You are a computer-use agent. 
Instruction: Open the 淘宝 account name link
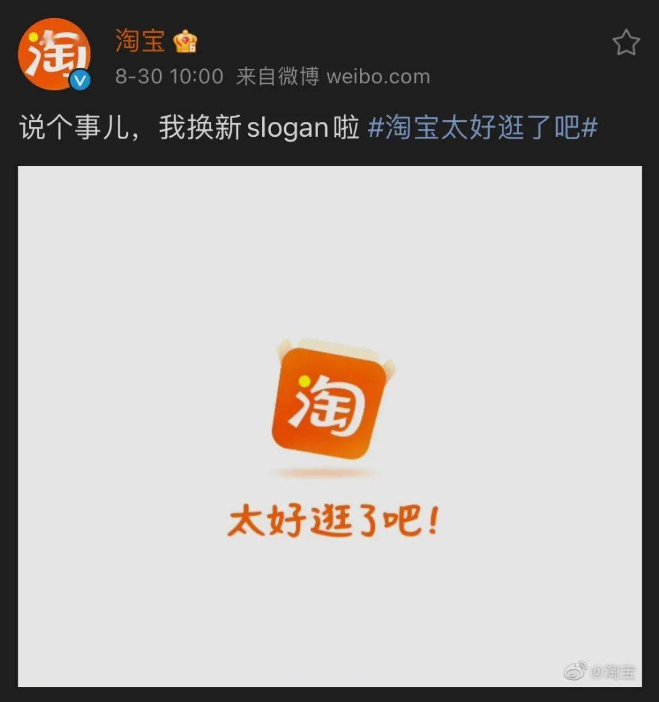(140, 40)
